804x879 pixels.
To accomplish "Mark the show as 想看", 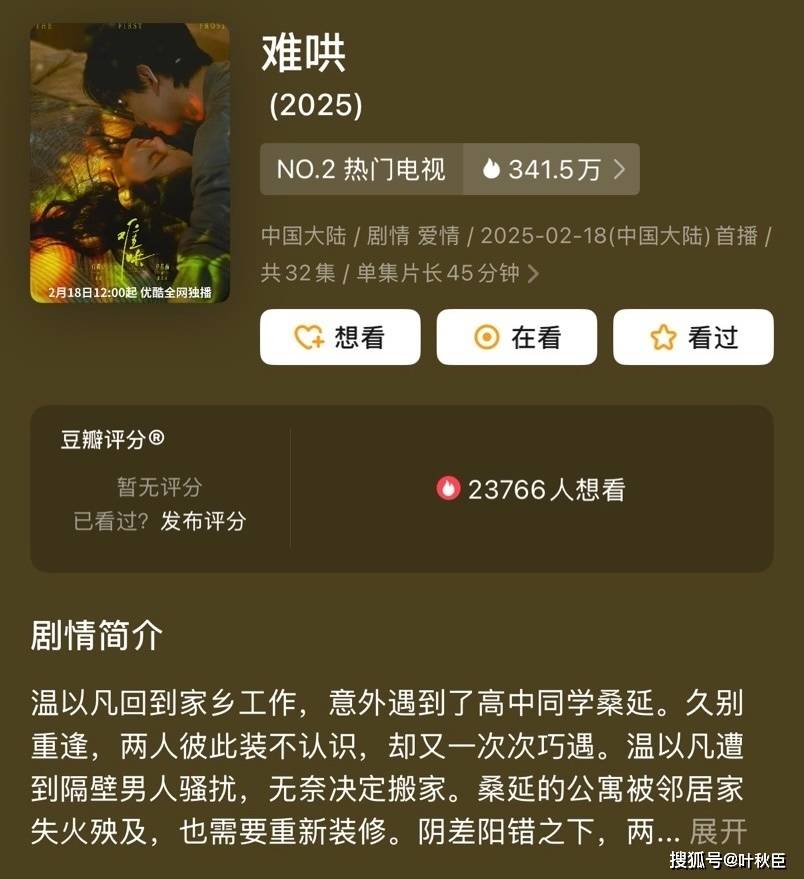I will point(340,337).
